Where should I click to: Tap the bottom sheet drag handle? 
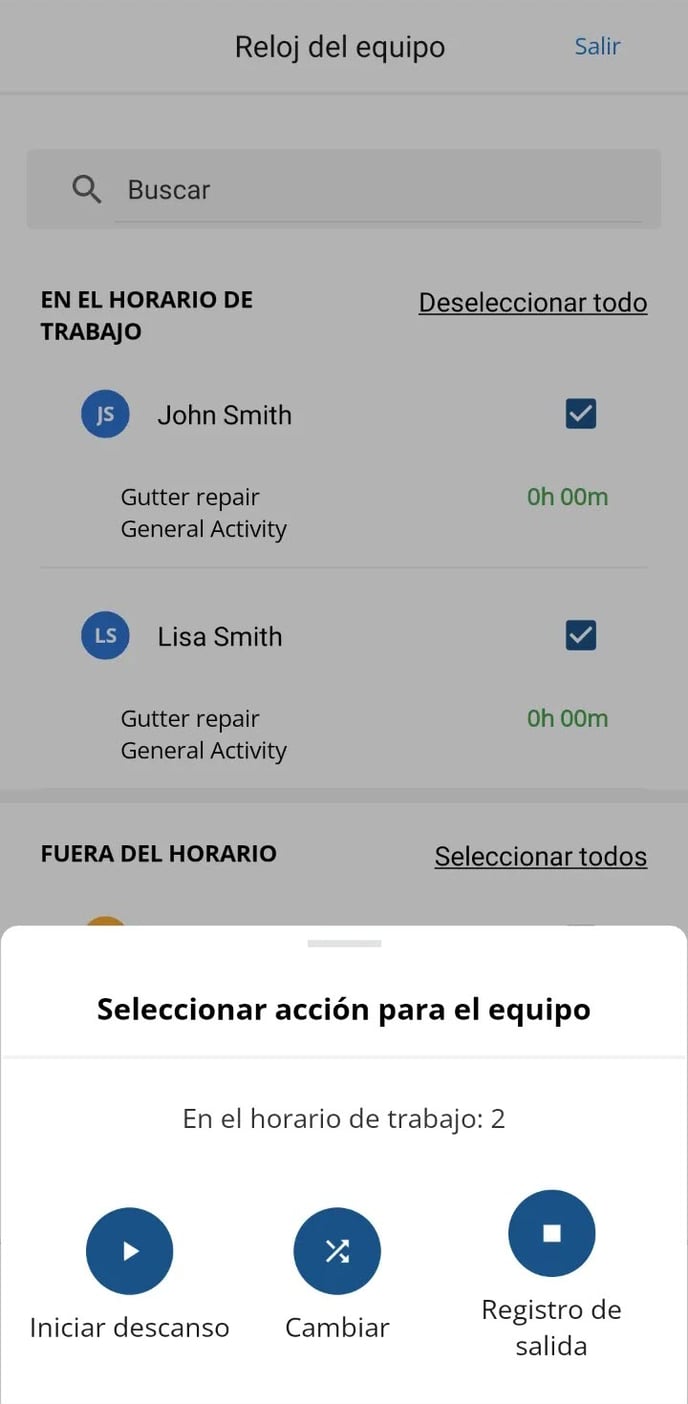[344, 943]
